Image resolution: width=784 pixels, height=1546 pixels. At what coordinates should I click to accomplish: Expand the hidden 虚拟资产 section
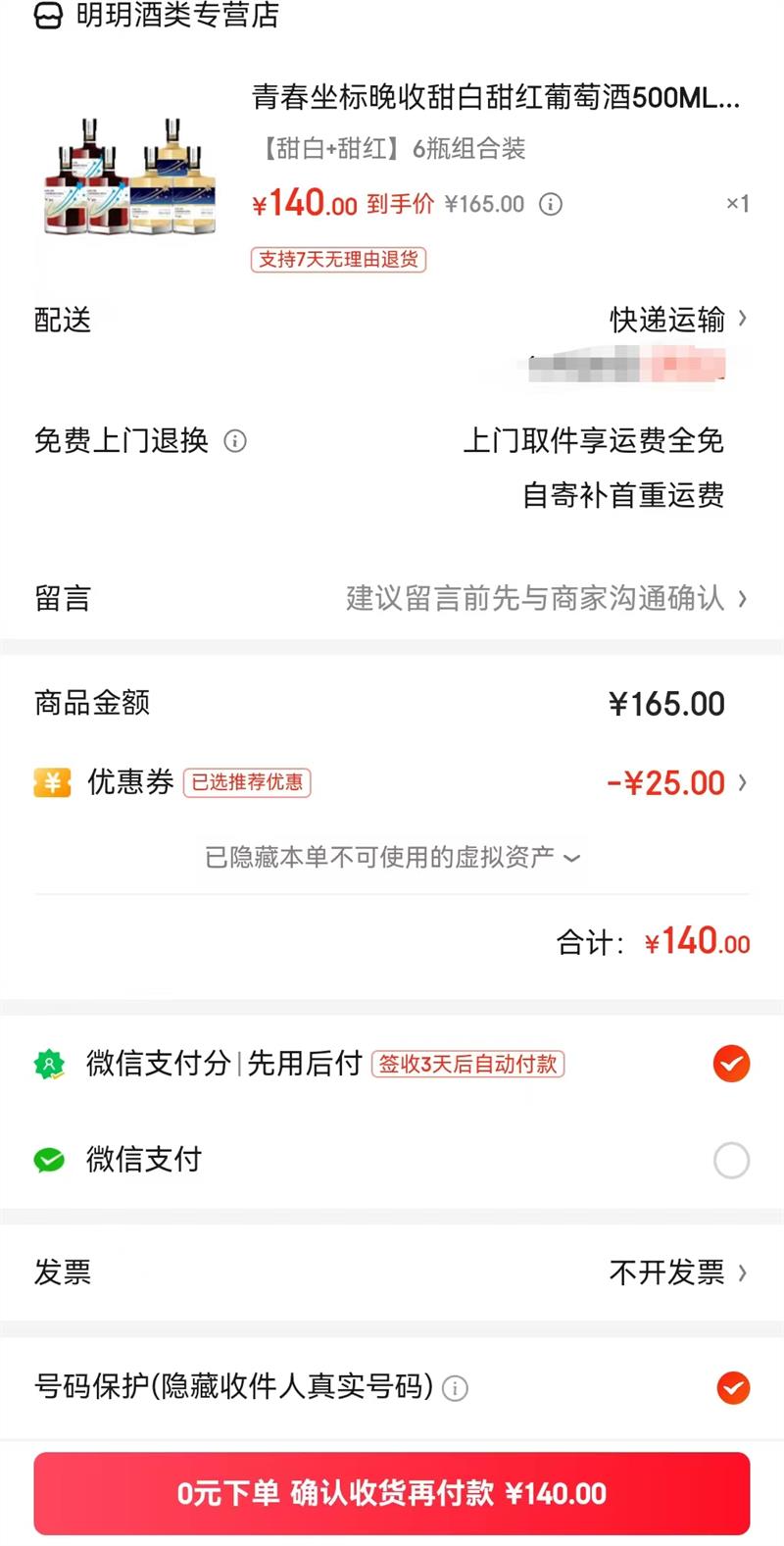(x=392, y=858)
